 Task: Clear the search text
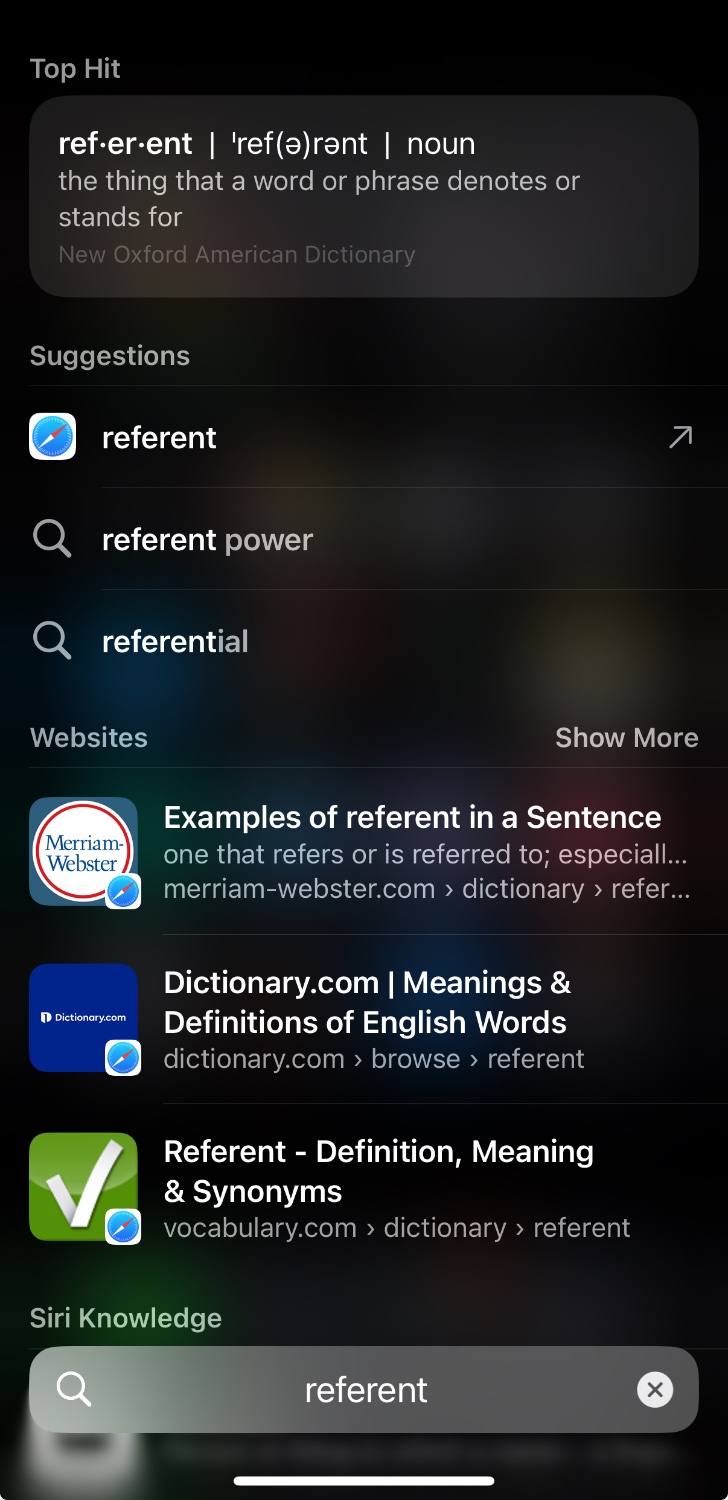click(x=655, y=1390)
